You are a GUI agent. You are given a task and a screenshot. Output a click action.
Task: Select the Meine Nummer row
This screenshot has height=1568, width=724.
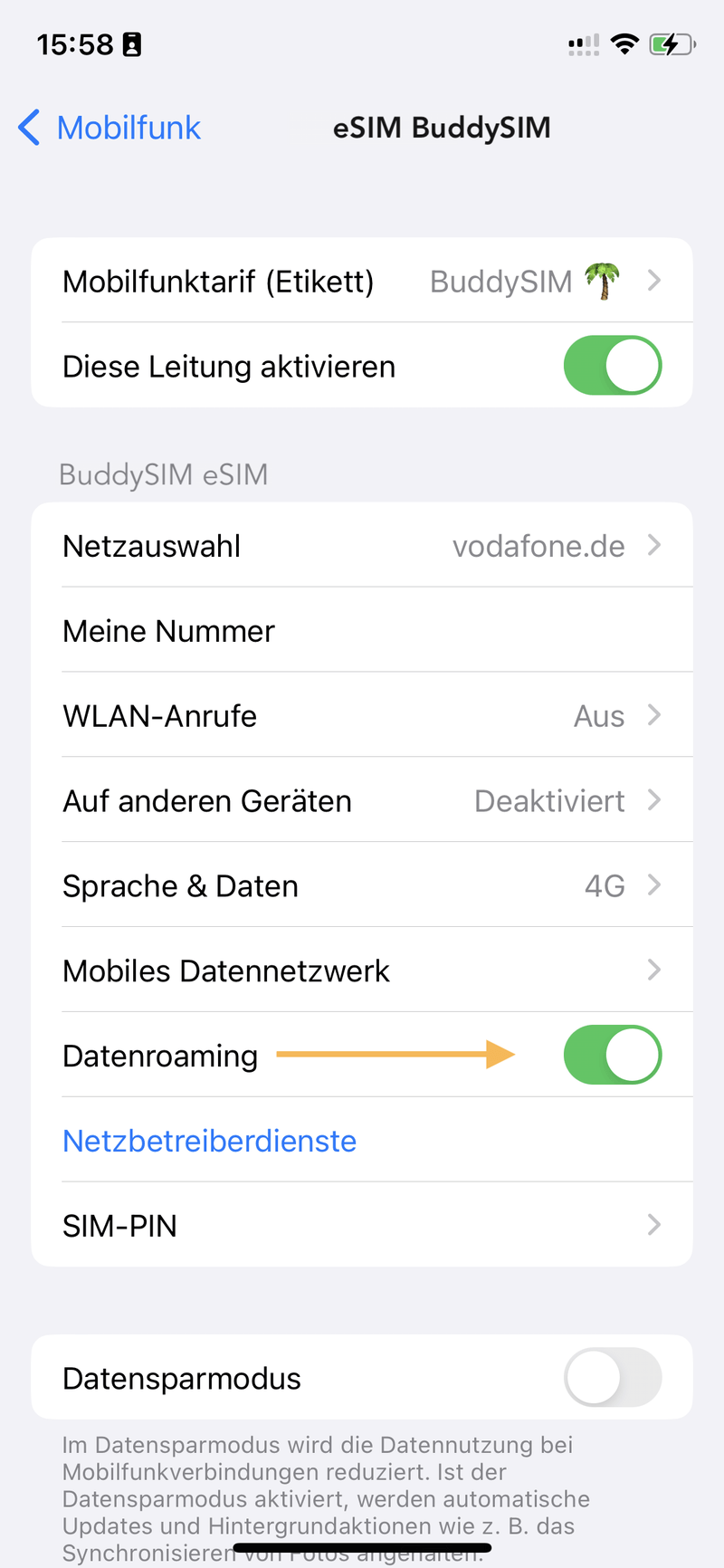coord(362,630)
